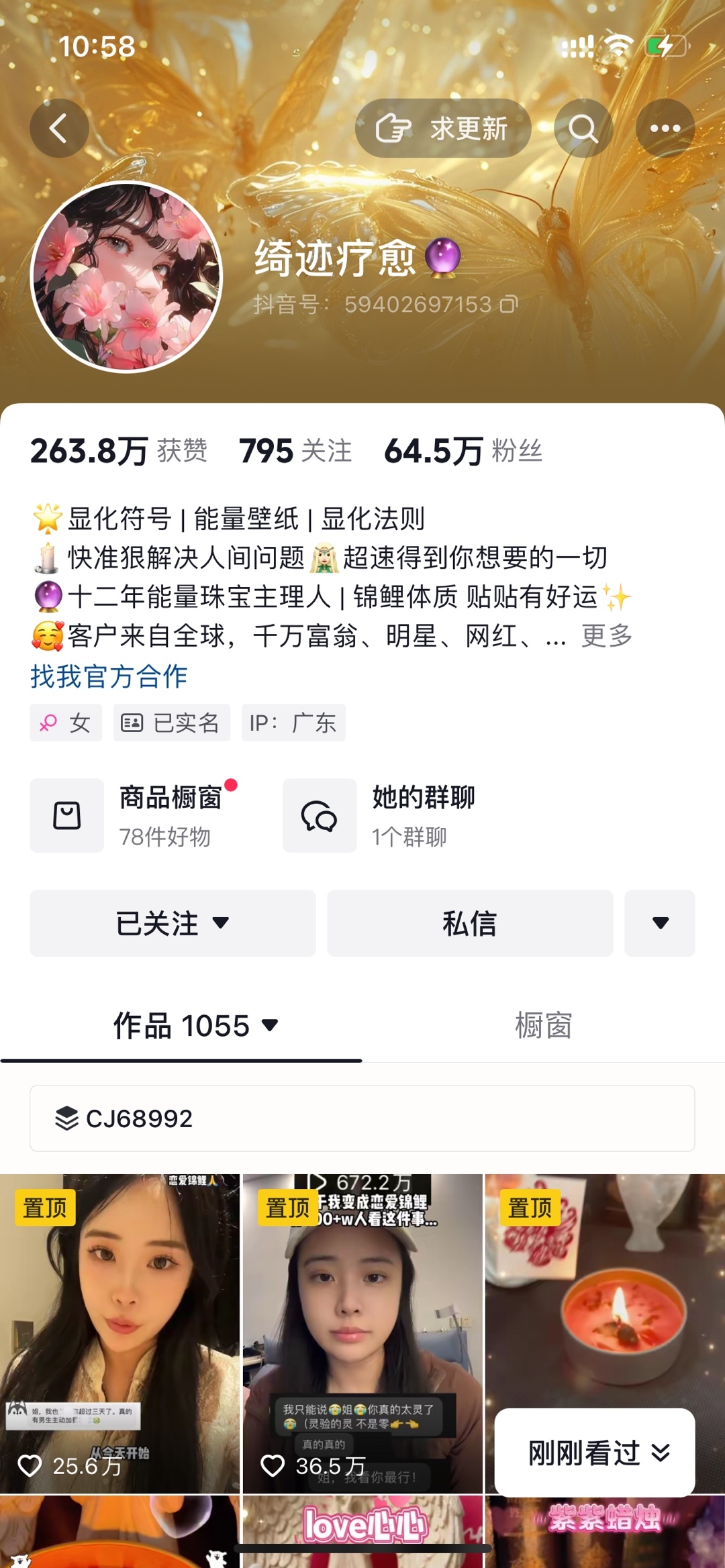Open the search icon on the profile
Screen dimensions: 725x1568
(583, 128)
